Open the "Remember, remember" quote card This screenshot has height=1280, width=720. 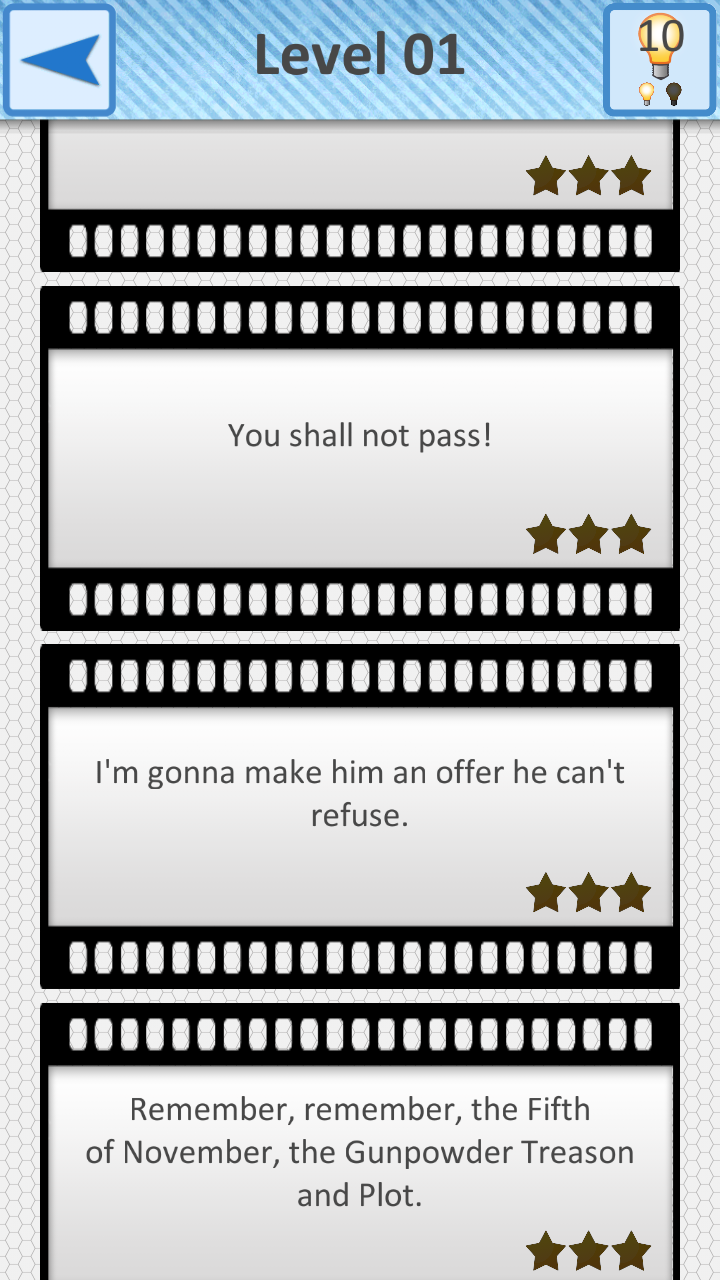(360, 1142)
